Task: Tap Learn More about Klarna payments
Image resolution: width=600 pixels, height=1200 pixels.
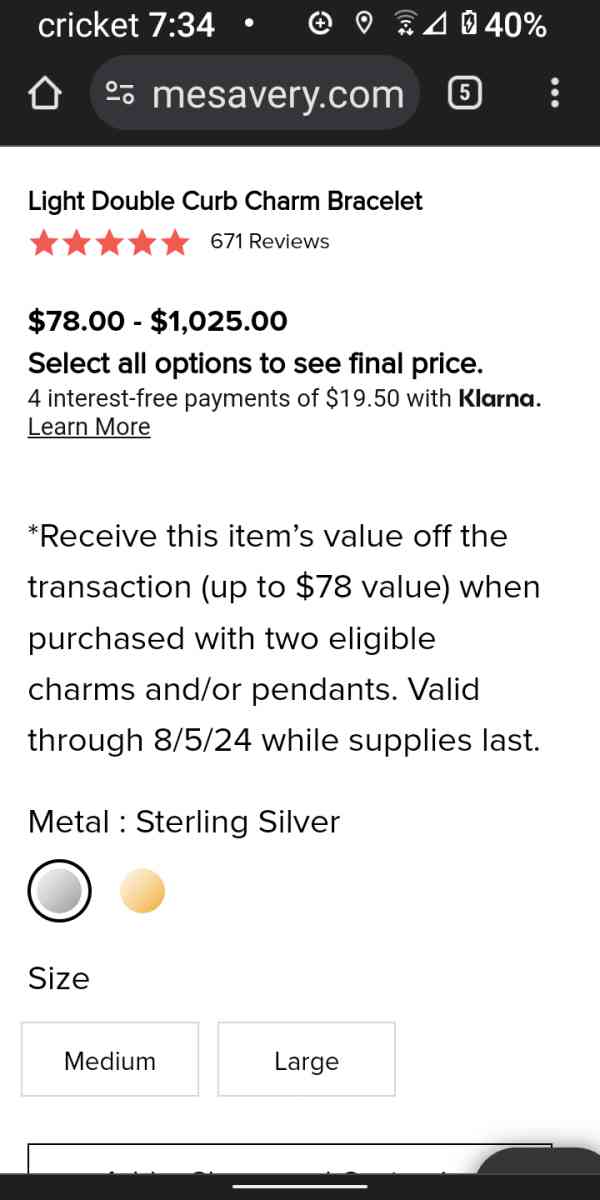Action: [x=89, y=427]
